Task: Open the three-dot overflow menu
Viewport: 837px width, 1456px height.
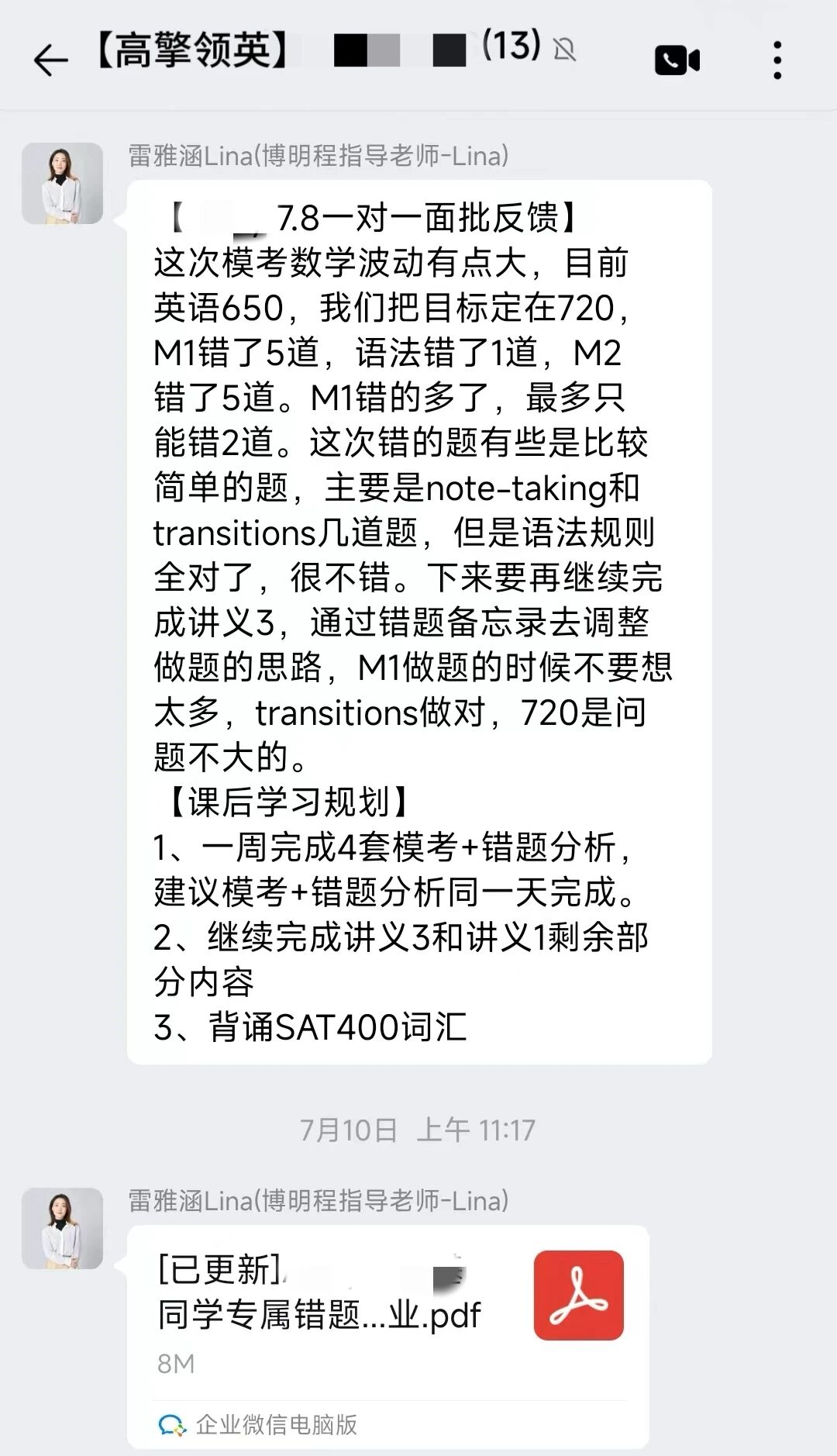Action: point(777,60)
